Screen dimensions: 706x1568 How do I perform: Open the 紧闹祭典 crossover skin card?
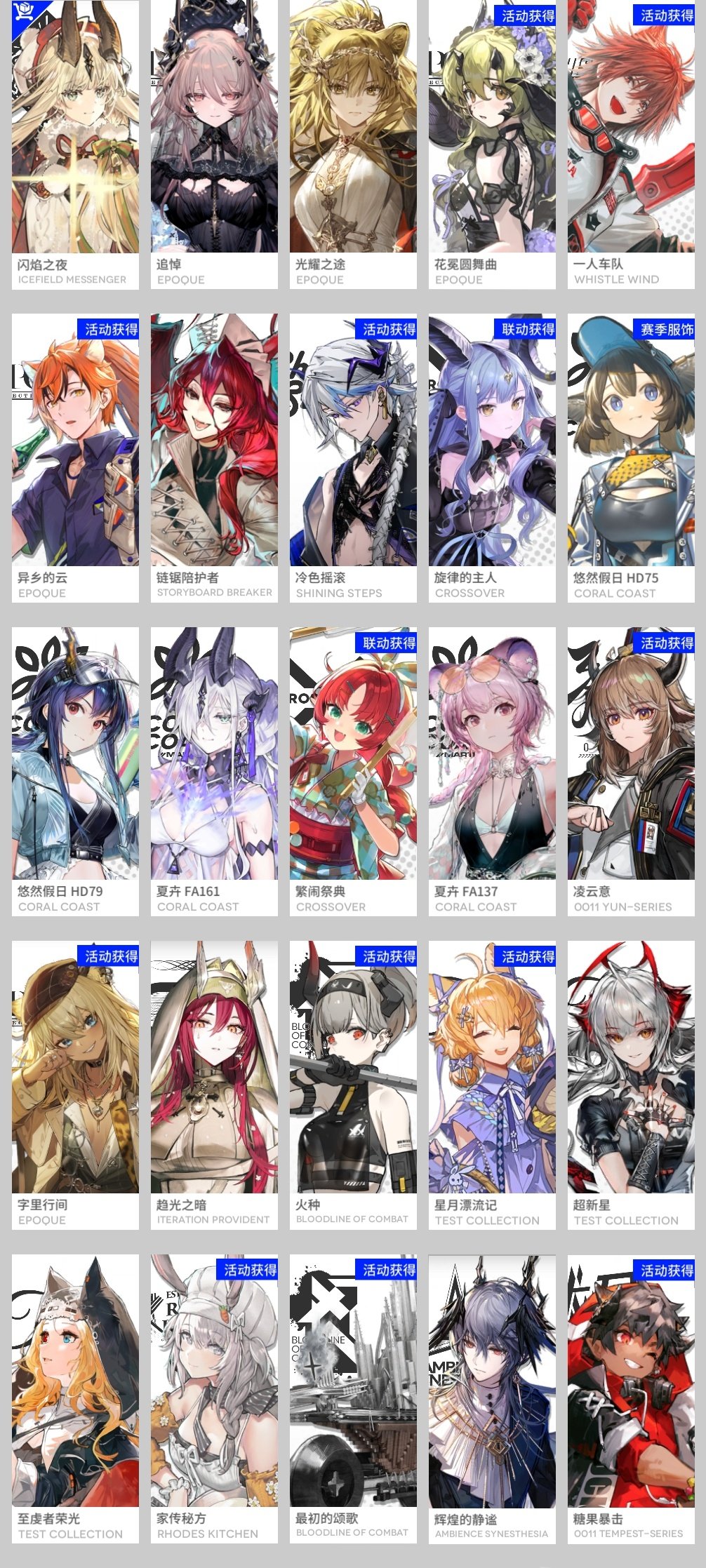[x=353, y=771]
